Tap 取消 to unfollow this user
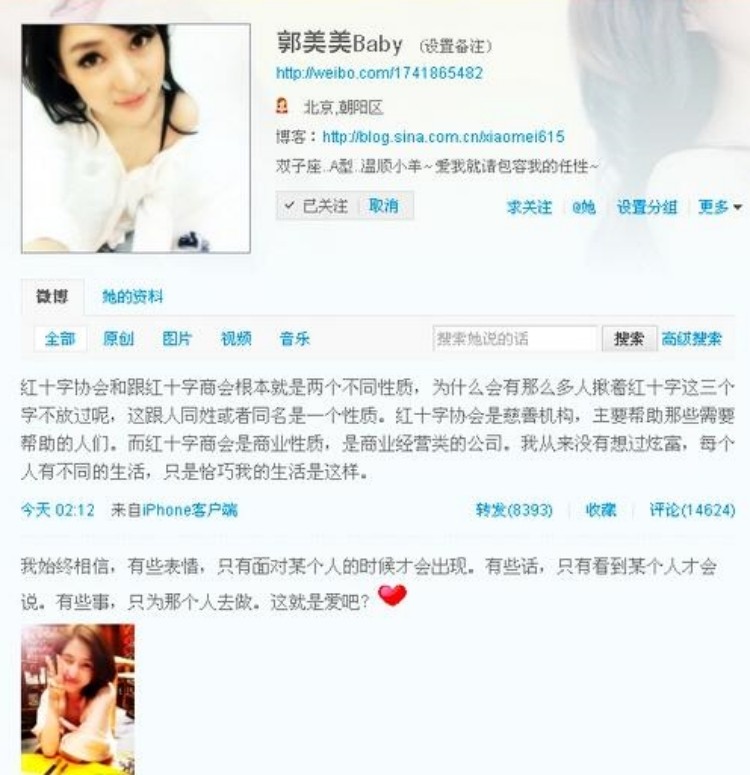 click(x=383, y=206)
